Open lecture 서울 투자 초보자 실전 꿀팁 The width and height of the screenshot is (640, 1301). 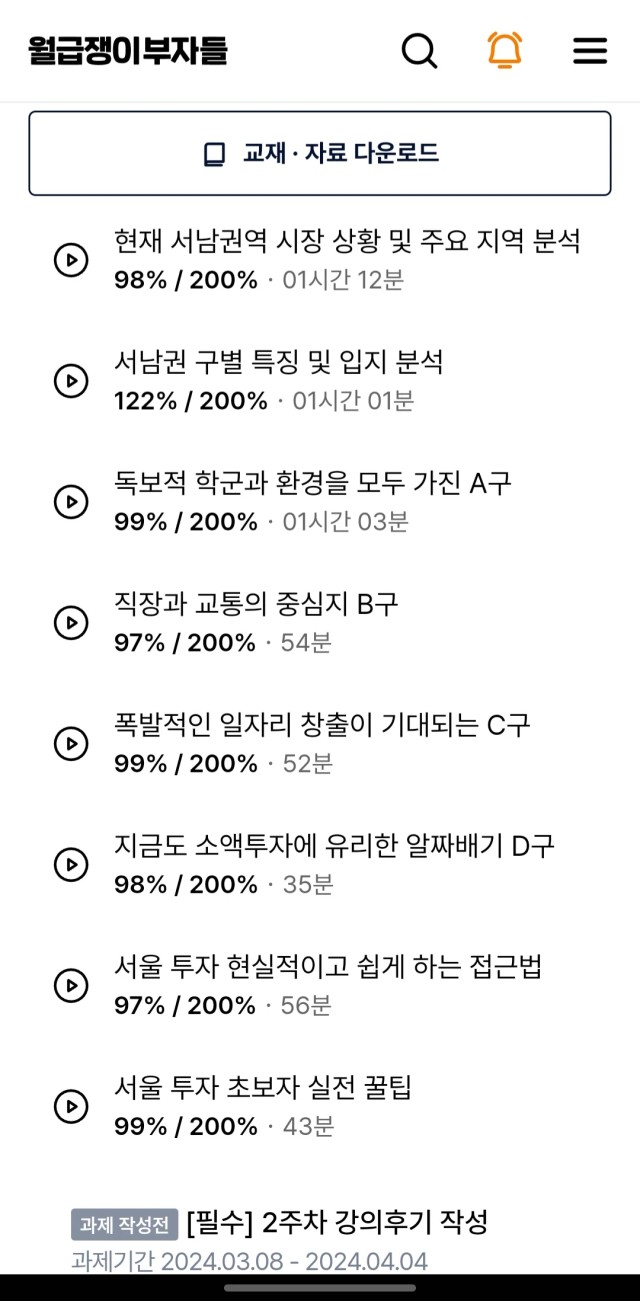[x=320, y=1106]
